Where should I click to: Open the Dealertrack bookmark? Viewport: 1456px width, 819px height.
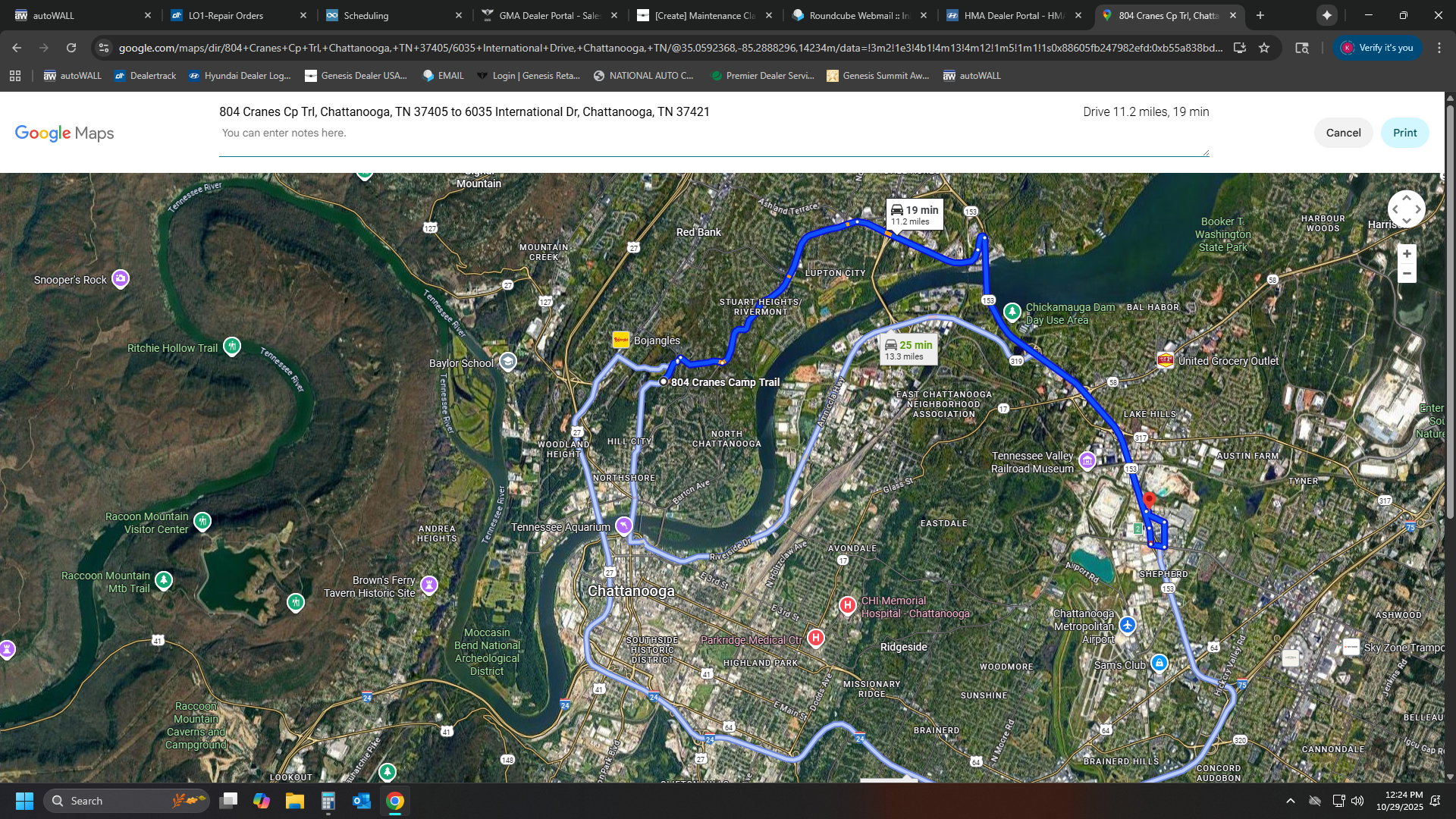tap(145, 76)
